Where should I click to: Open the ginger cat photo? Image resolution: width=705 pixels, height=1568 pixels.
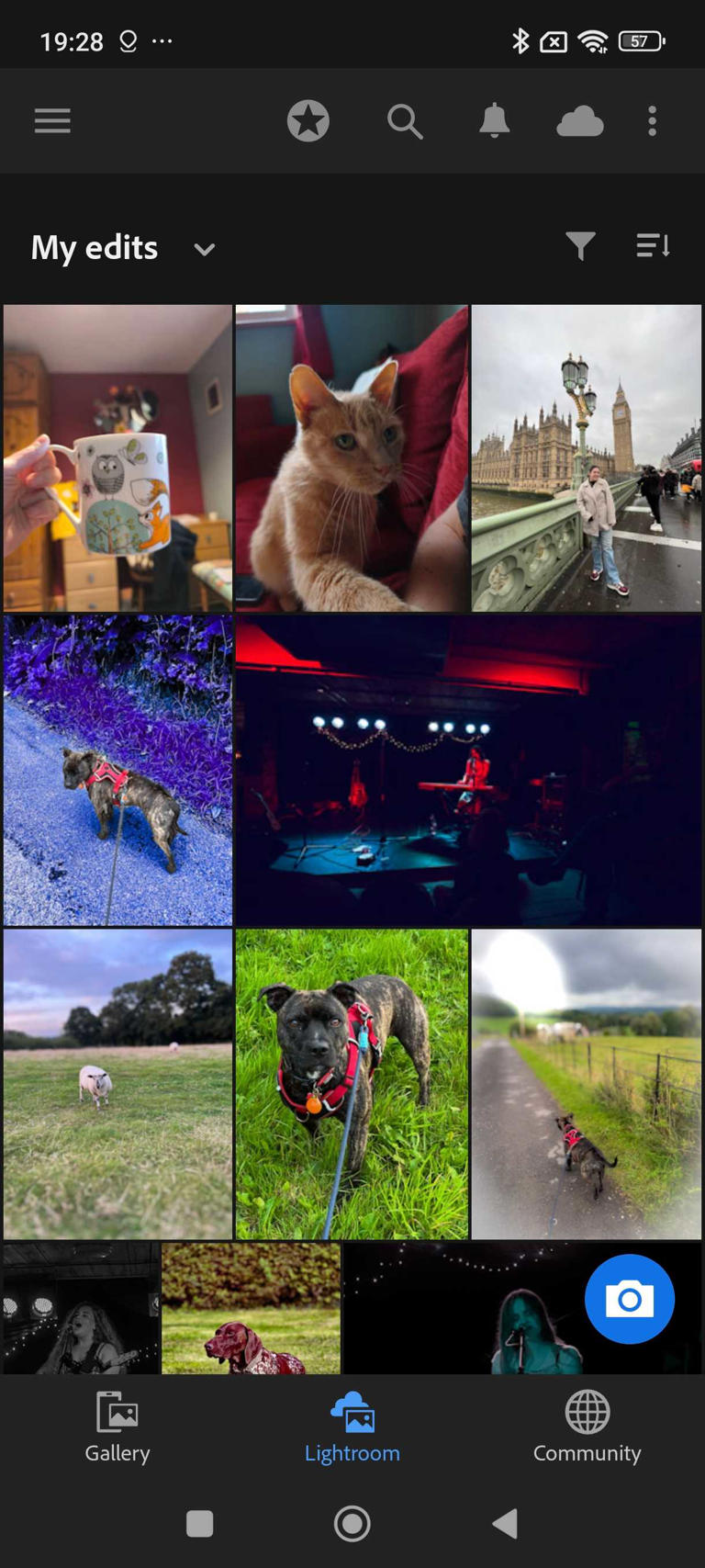pyautogui.click(x=352, y=457)
